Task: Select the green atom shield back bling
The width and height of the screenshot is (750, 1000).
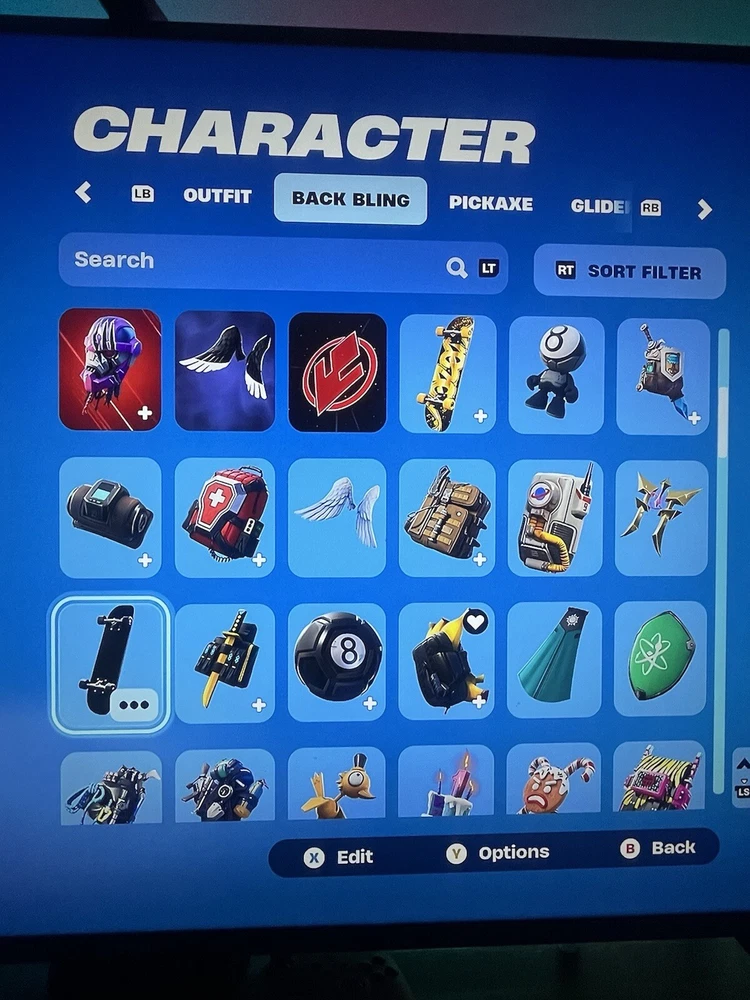Action: point(661,658)
